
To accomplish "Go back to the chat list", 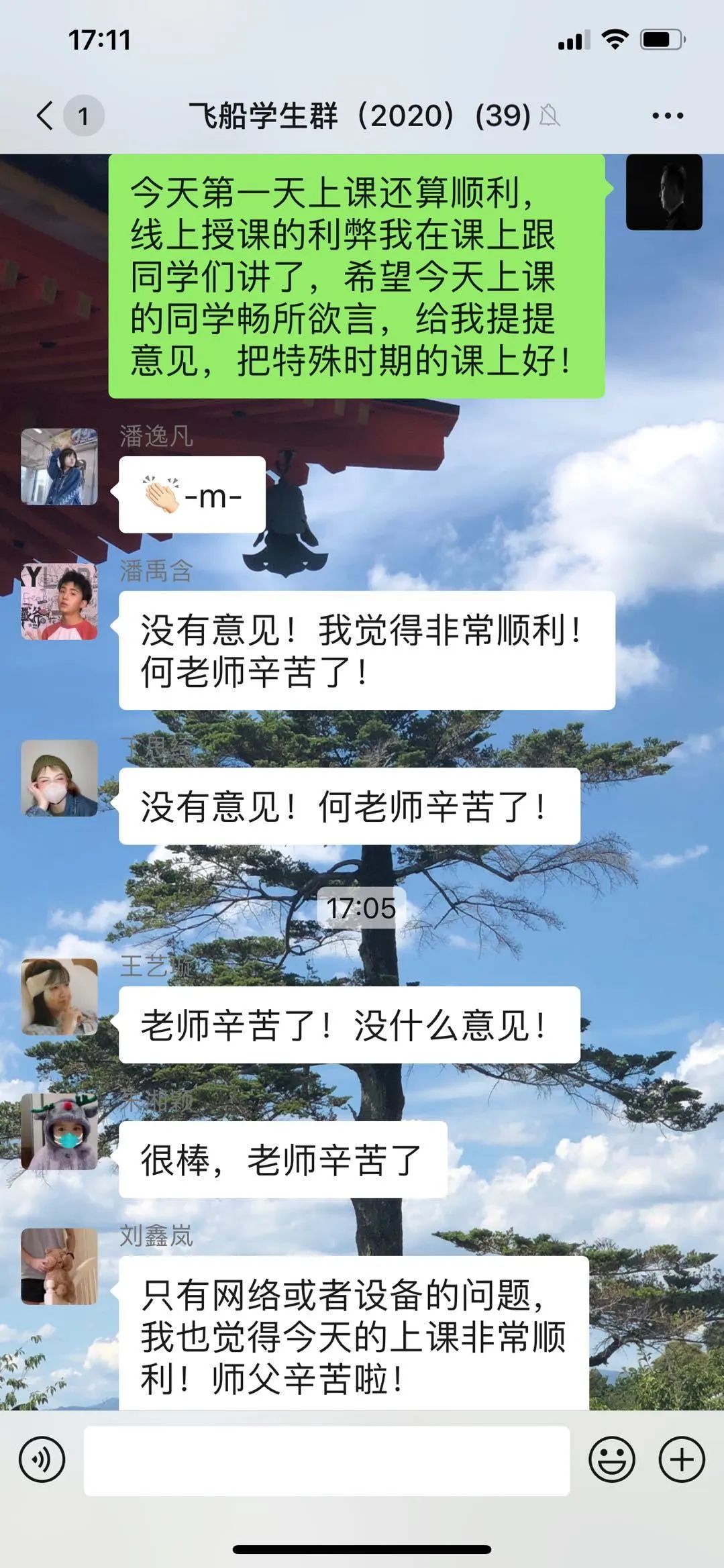I will [x=46, y=115].
